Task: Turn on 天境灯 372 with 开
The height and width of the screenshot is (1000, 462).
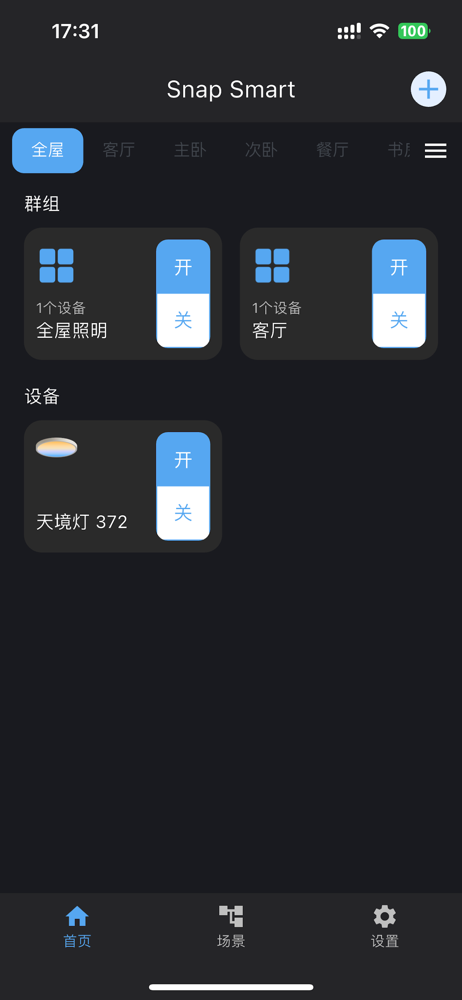Action: [x=183, y=459]
